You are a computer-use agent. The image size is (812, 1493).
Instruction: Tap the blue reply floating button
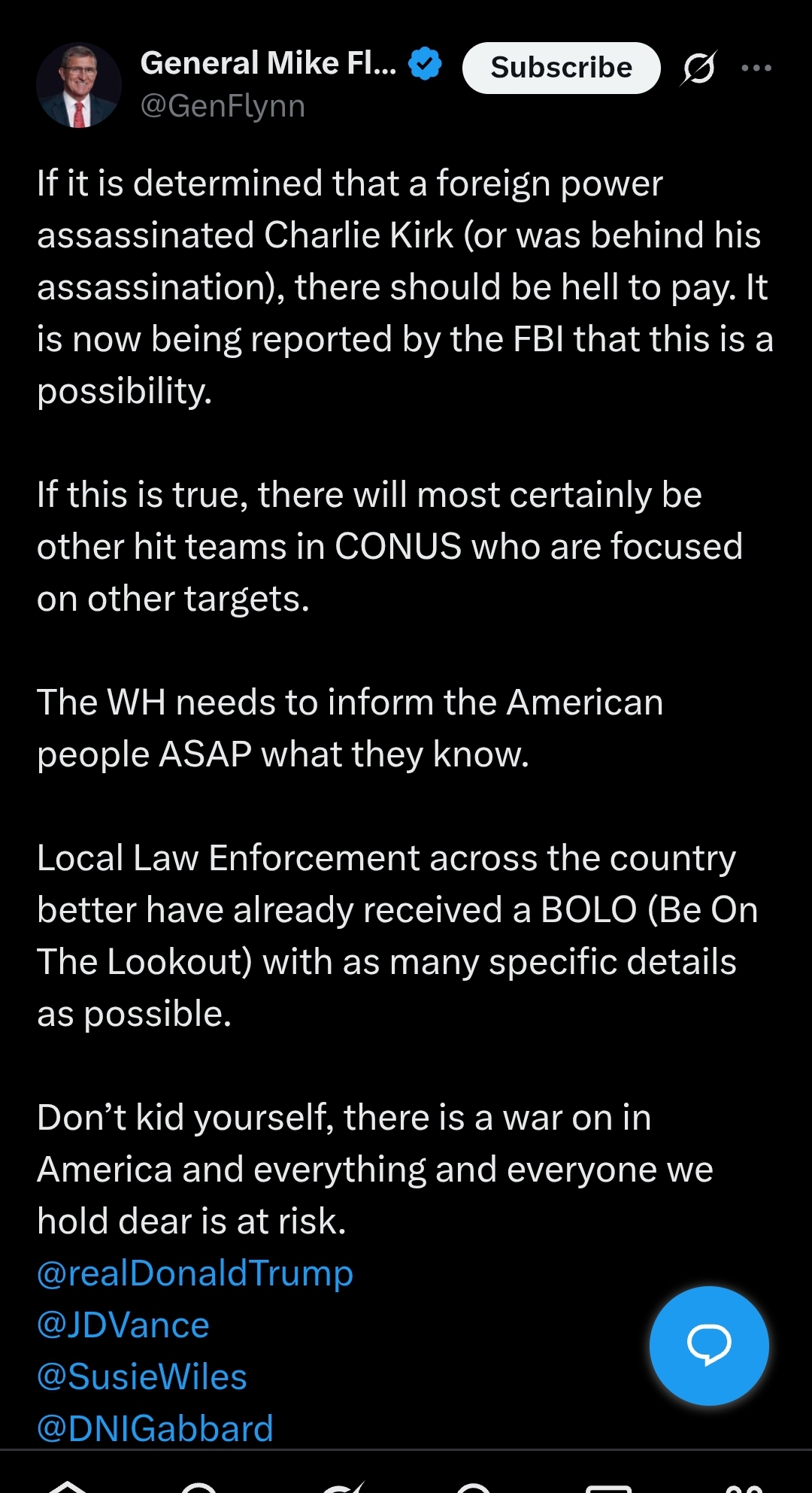(x=709, y=1346)
